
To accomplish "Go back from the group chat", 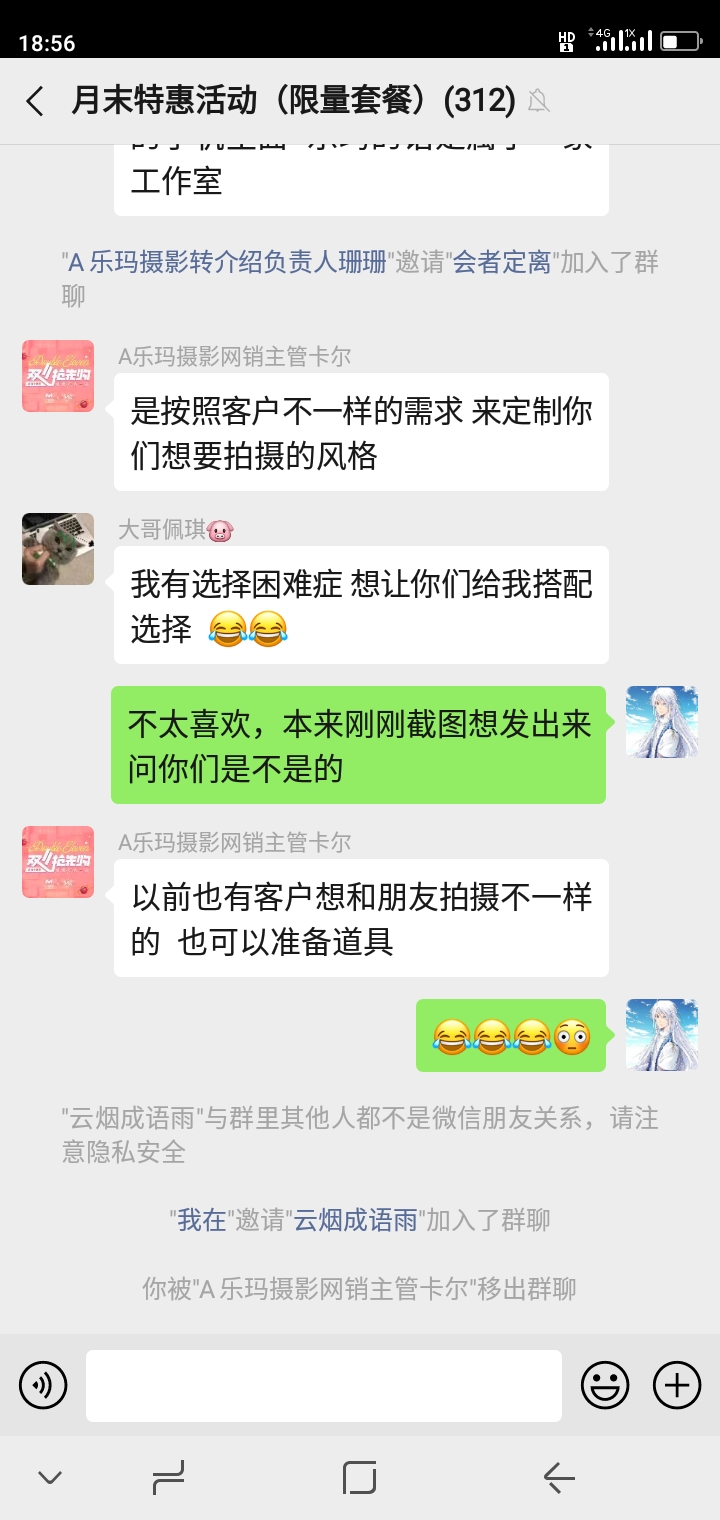I will pos(35,101).
